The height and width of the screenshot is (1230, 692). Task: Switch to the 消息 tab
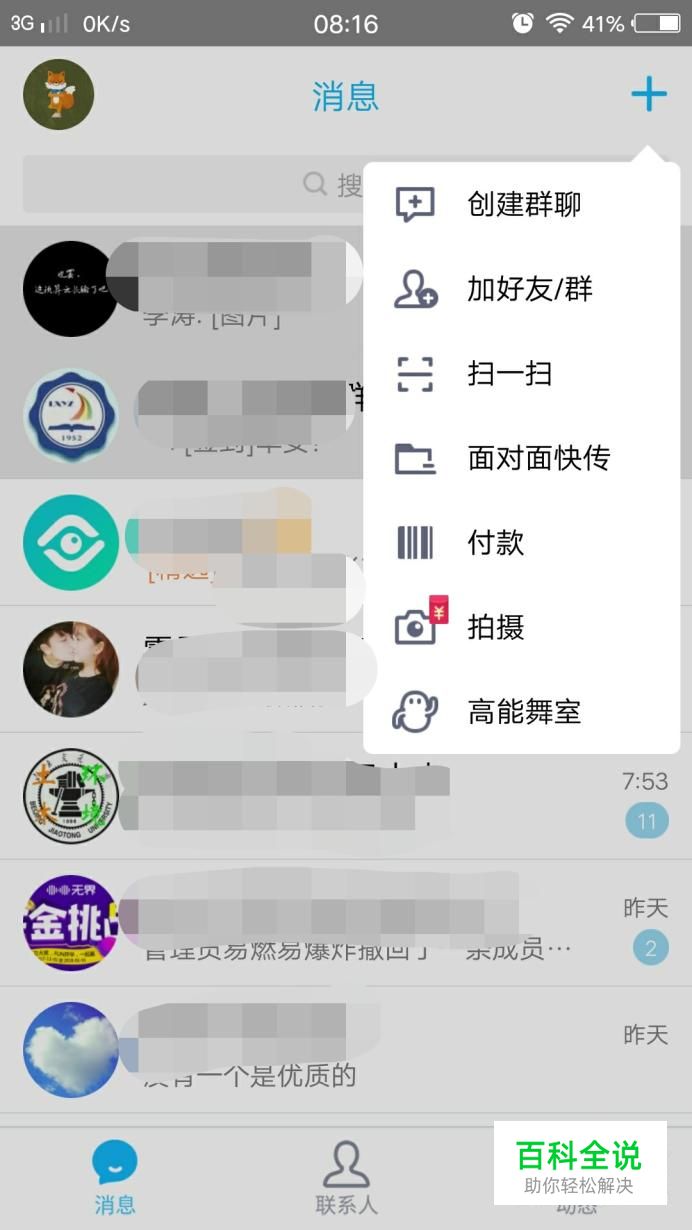pyautogui.click(x=114, y=1177)
